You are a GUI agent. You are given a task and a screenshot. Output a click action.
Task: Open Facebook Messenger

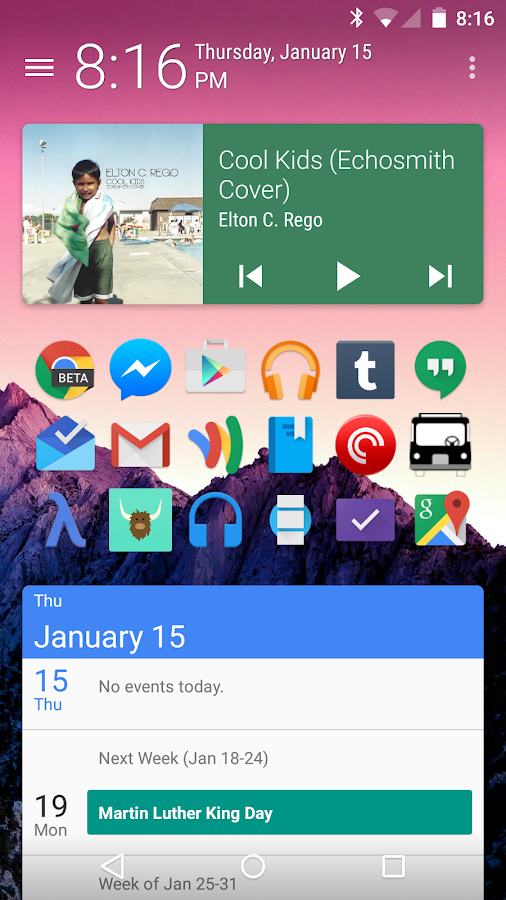tap(140, 369)
